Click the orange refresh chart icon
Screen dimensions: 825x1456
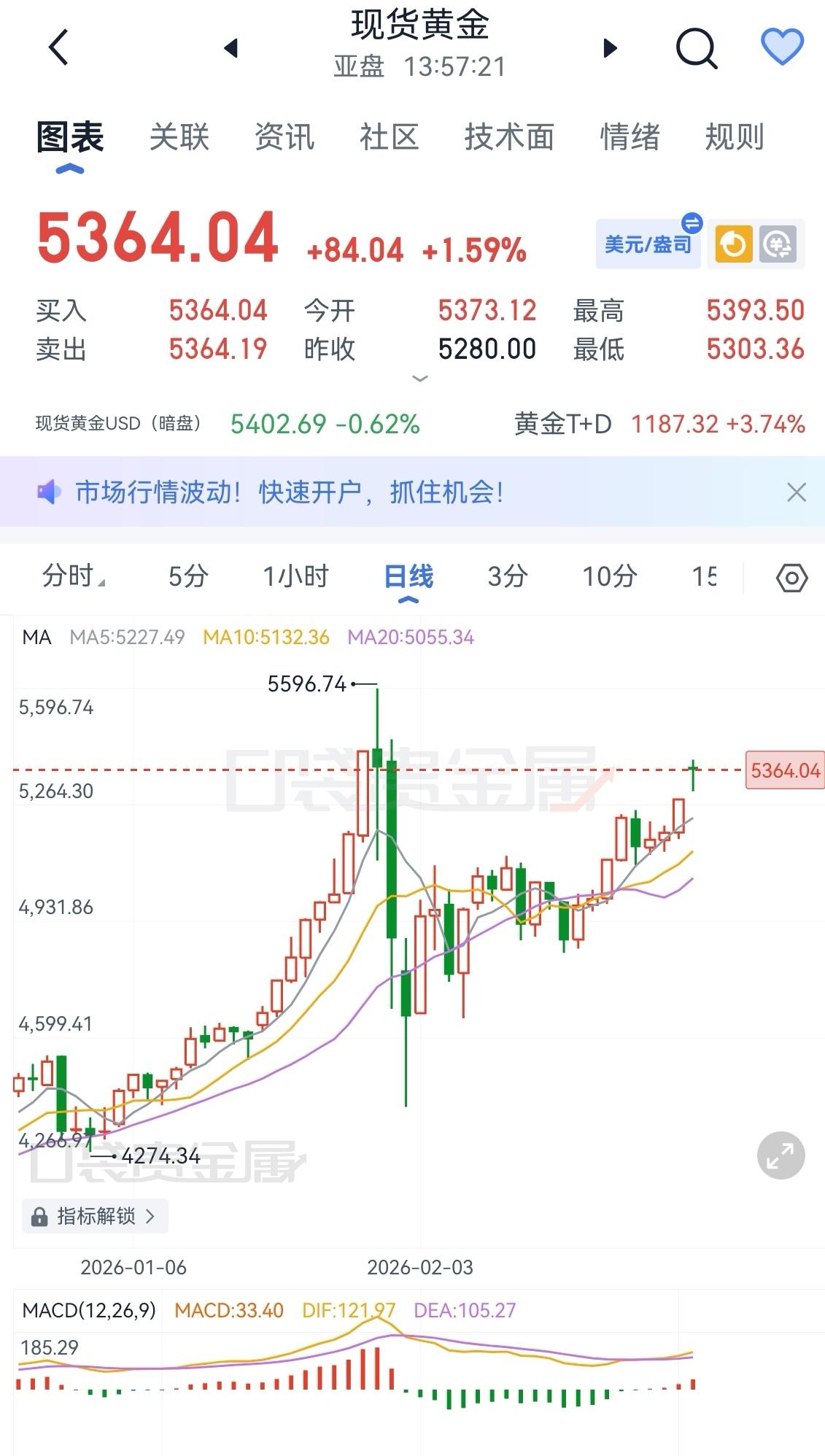click(x=733, y=244)
